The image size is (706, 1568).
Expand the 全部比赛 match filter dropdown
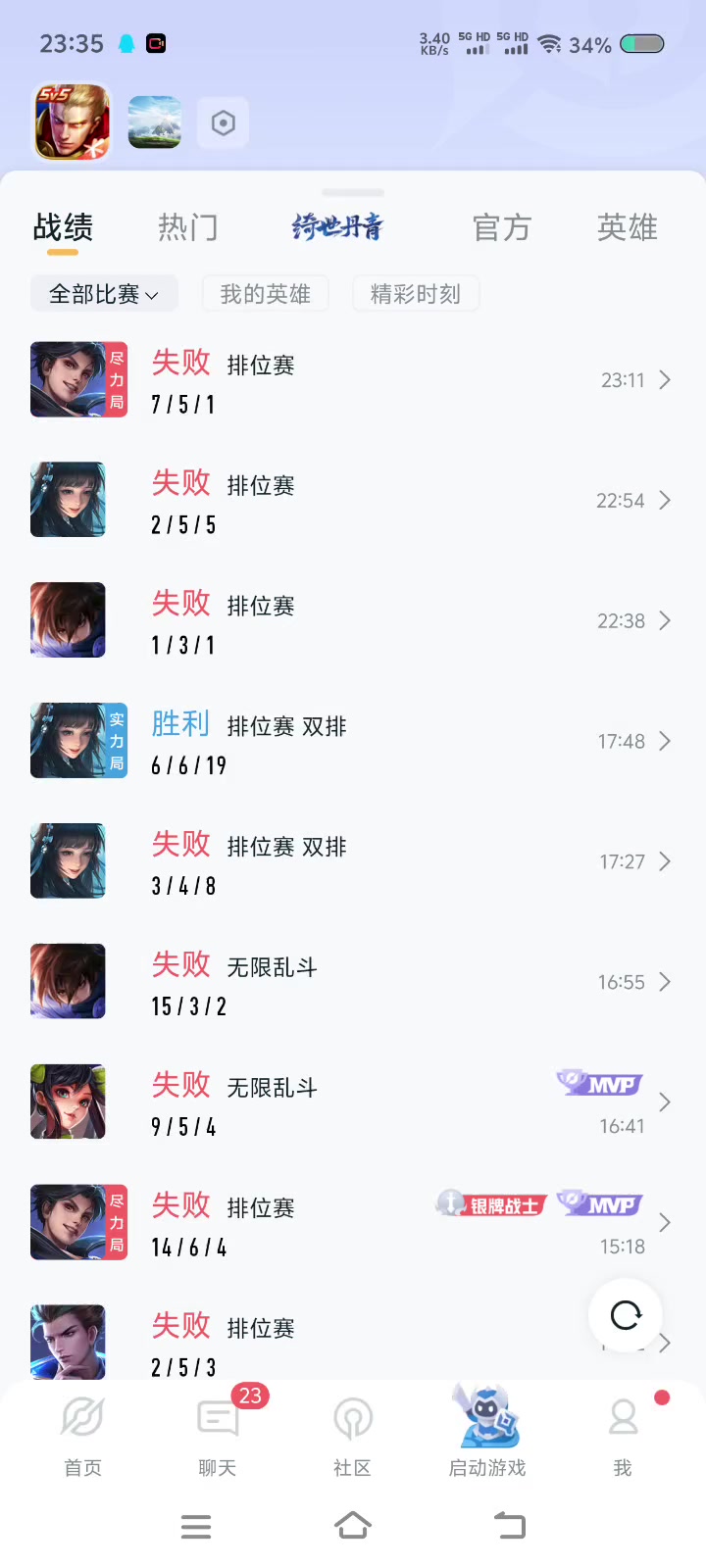[x=104, y=294]
